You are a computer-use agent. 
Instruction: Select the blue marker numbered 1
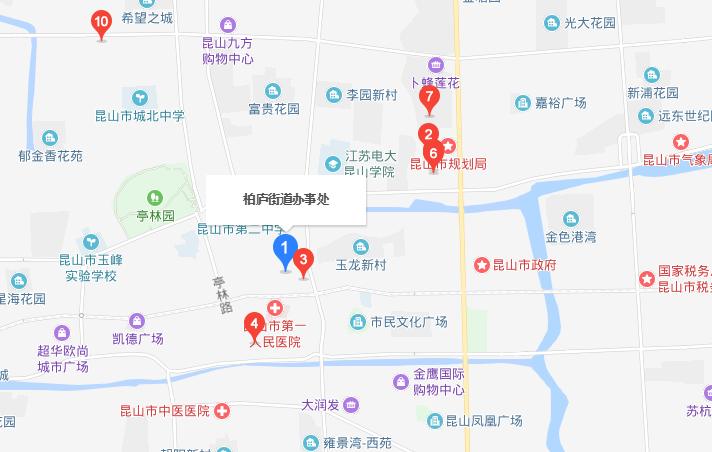click(285, 248)
